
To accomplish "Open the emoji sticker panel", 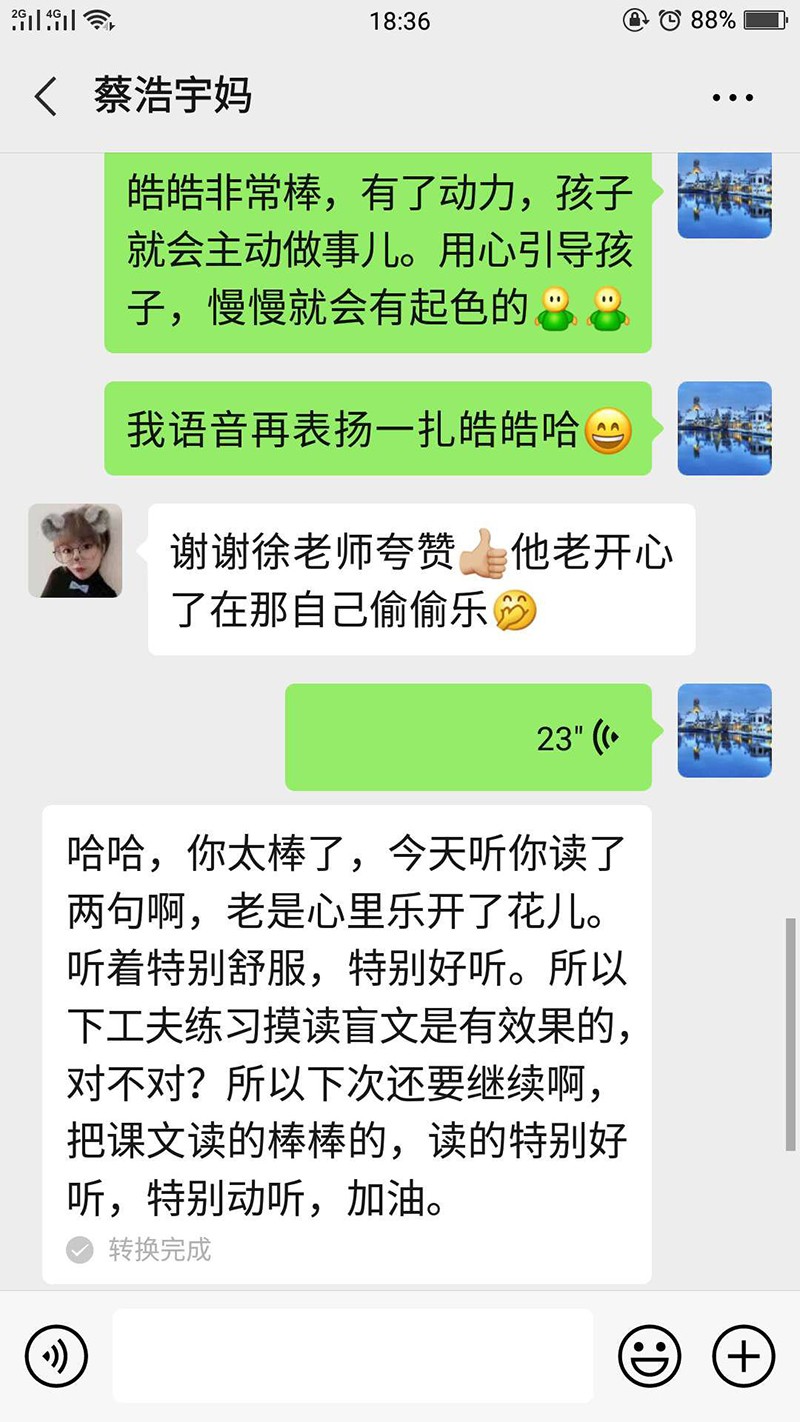I will (x=649, y=1356).
